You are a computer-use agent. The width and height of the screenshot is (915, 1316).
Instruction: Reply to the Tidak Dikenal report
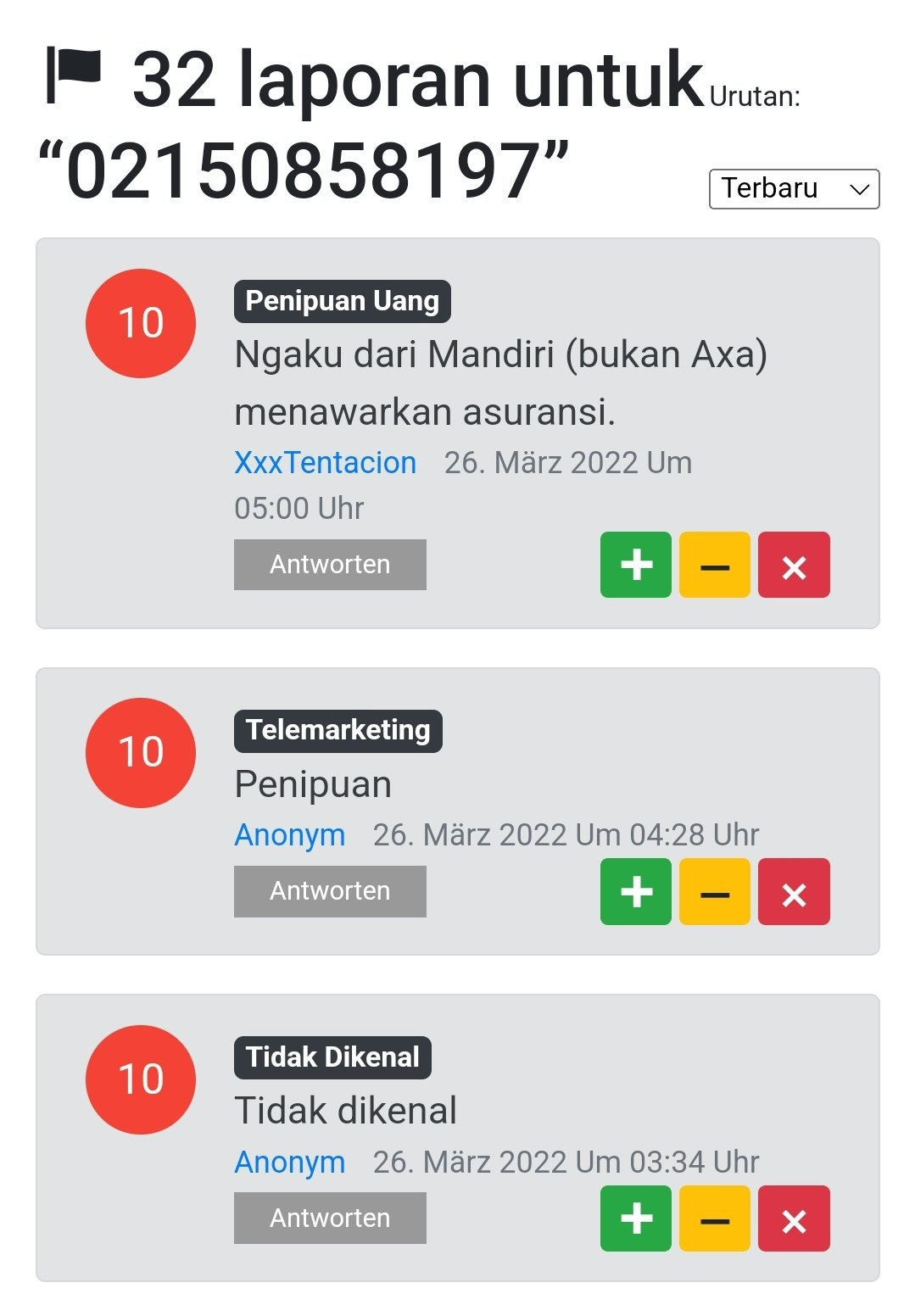[330, 1218]
